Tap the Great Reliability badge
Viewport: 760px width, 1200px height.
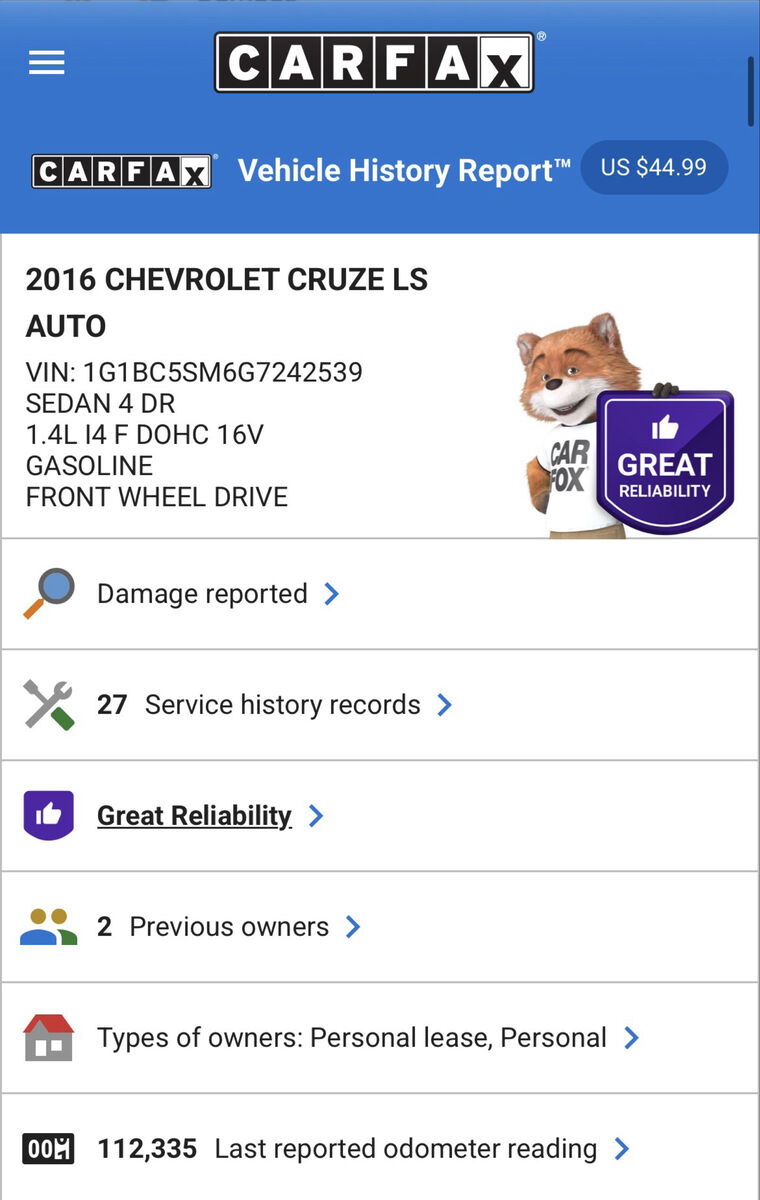tap(664, 460)
